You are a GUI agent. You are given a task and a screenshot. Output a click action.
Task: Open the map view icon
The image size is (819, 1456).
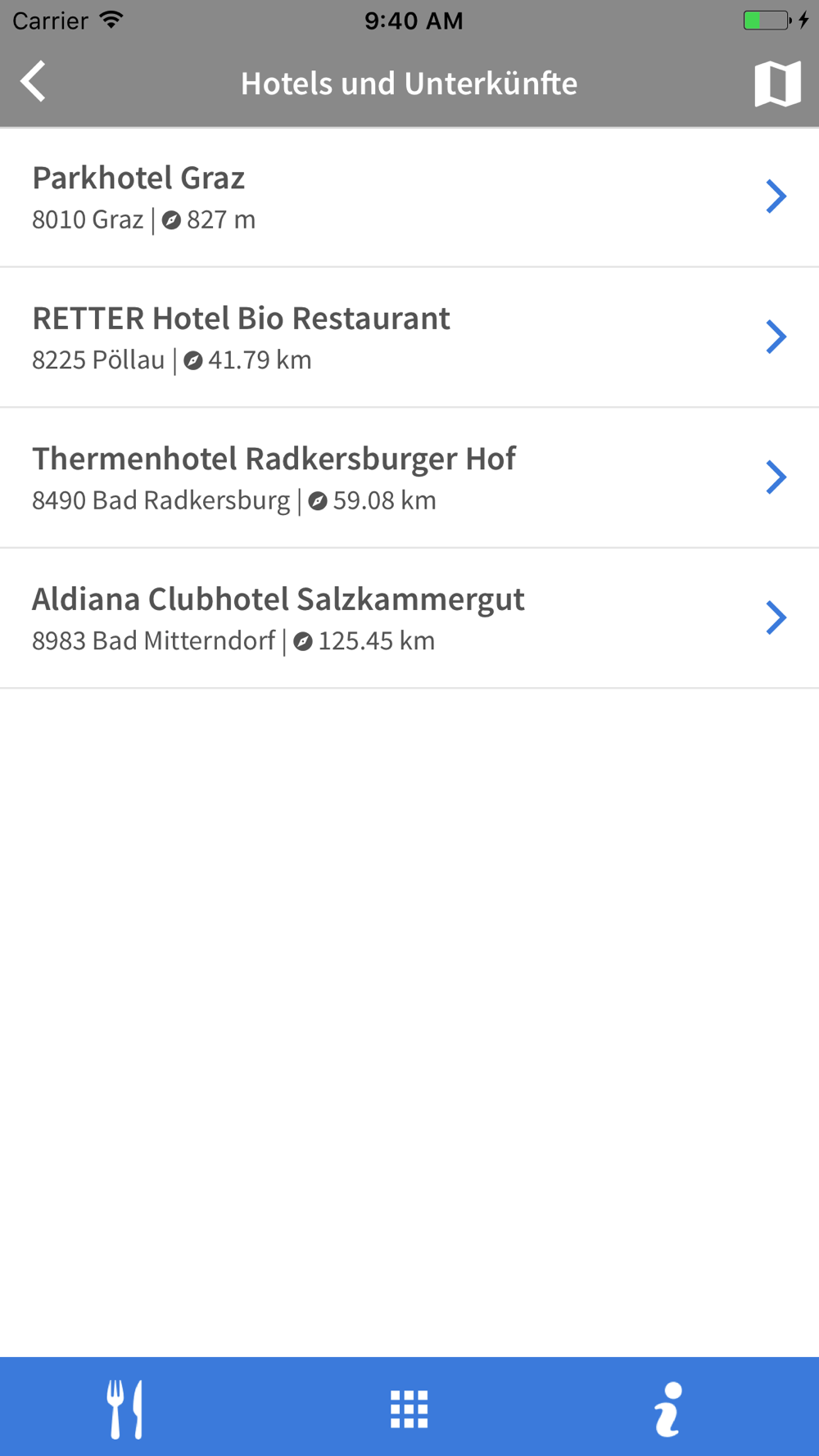(x=776, y=84)
